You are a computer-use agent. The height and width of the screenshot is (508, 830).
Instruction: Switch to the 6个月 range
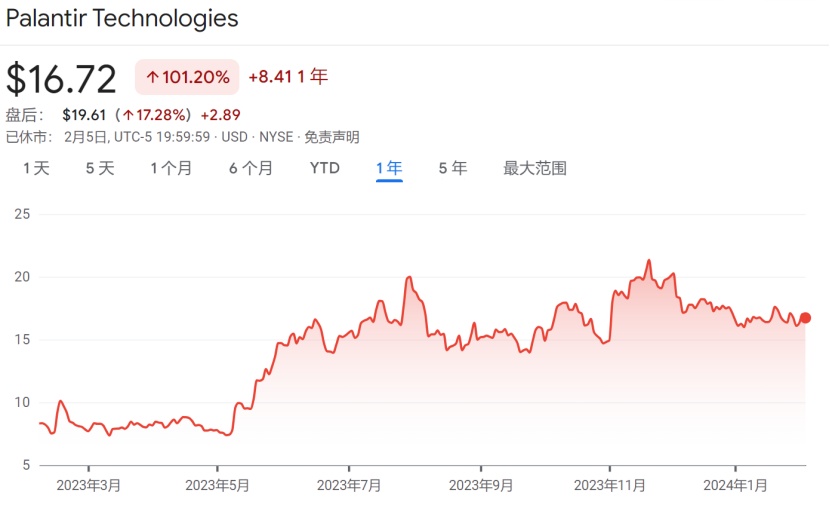pos(250,168)
